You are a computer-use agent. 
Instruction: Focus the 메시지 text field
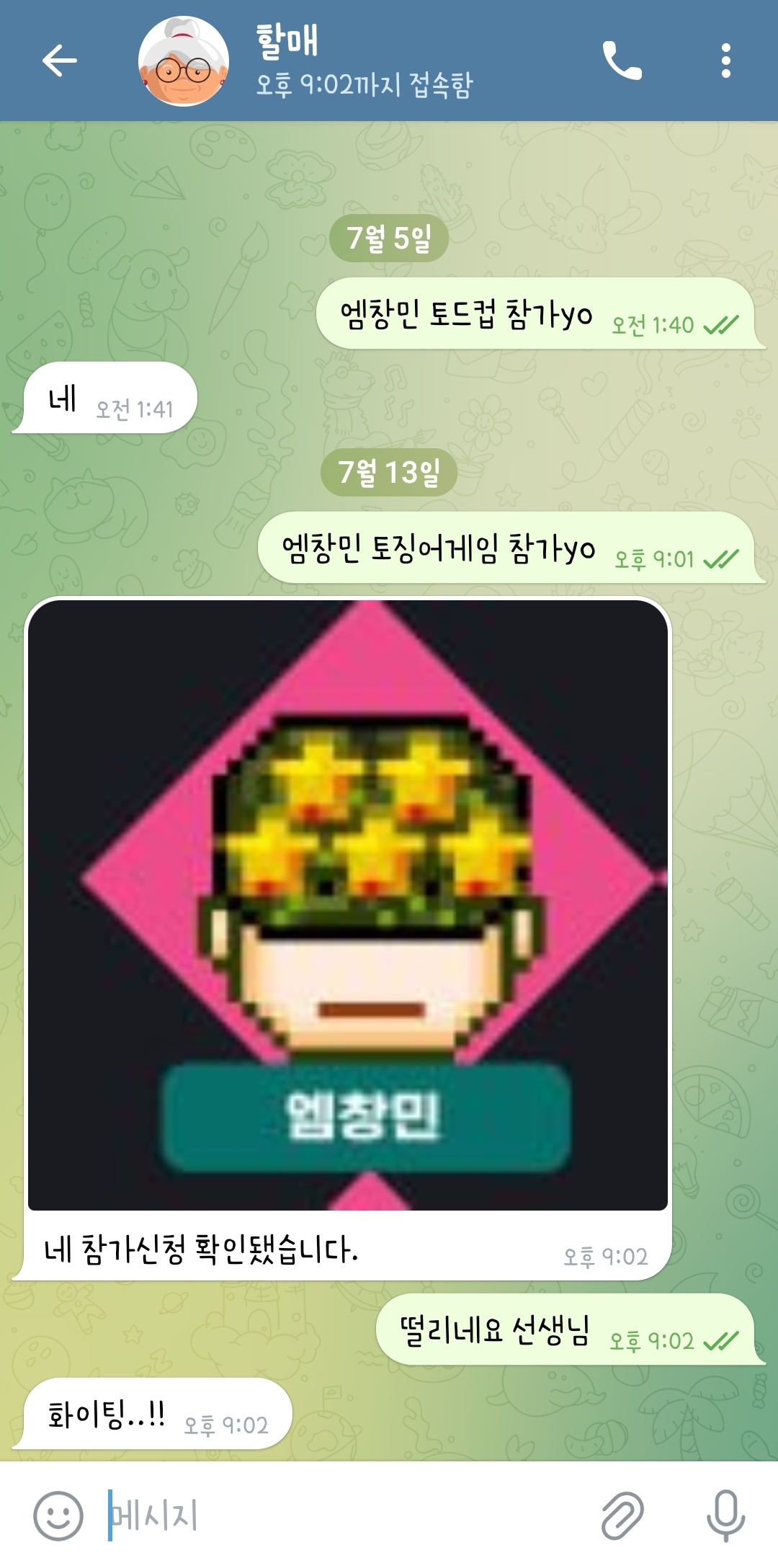(x=346, y=1515)
